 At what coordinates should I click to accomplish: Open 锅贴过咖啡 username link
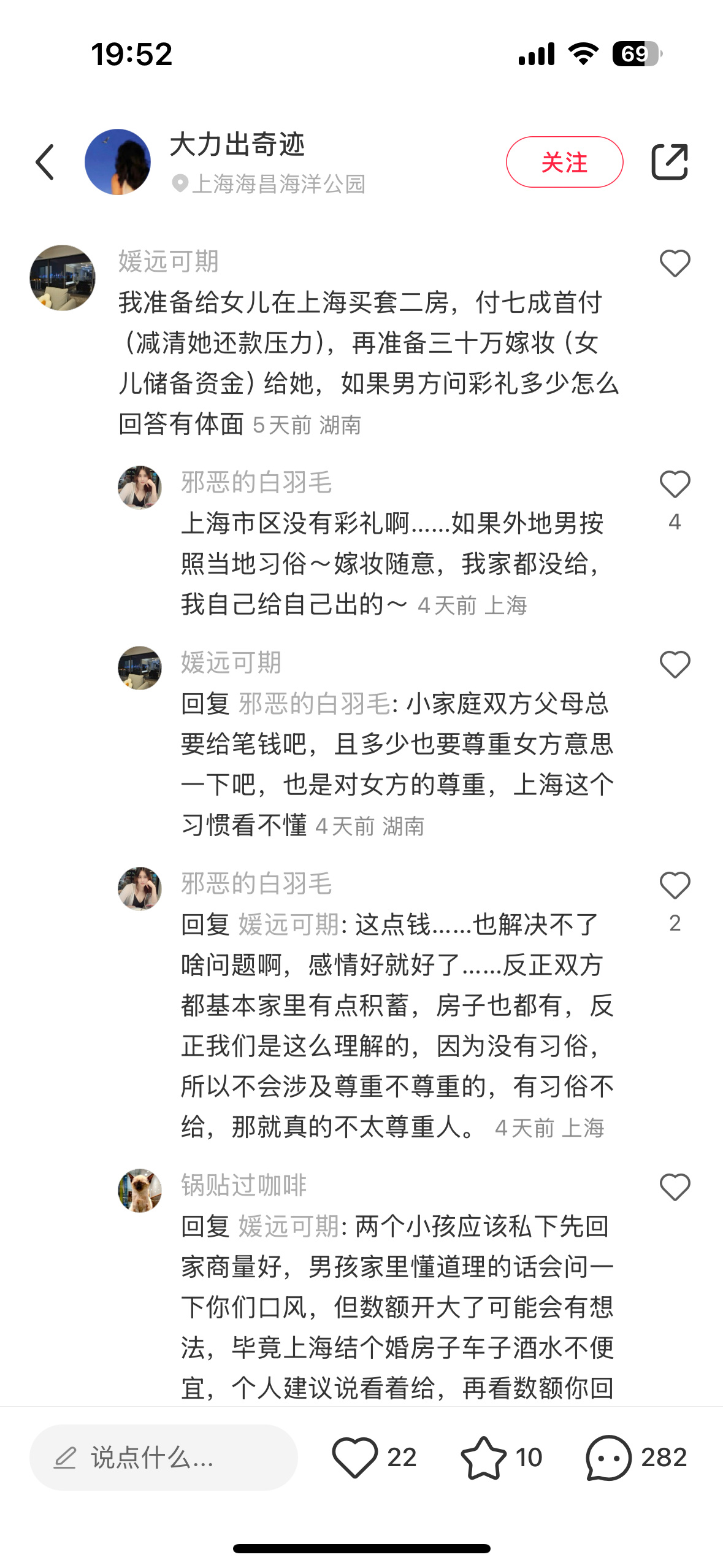243,1185
